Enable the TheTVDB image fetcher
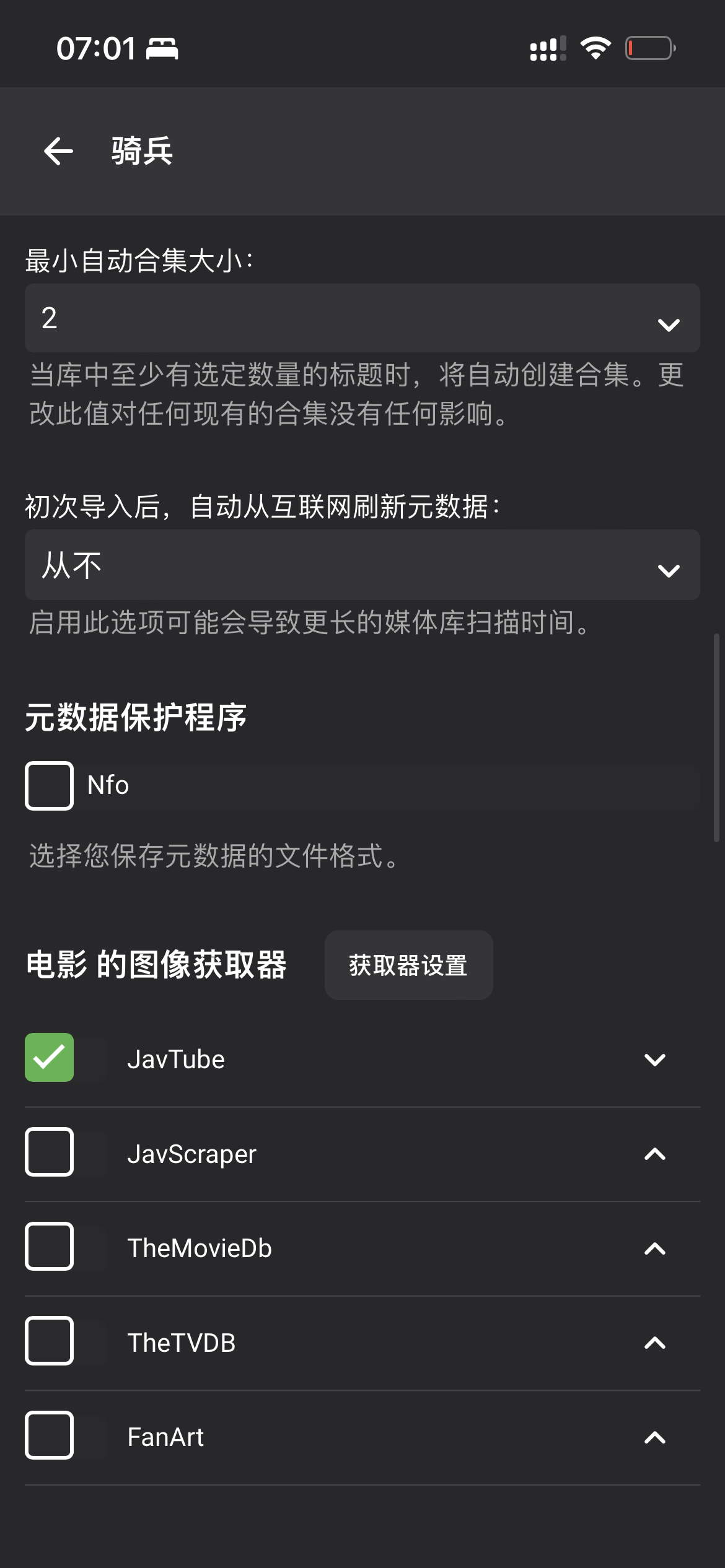This screenshot has height=1568, width=725. point(49,1341)
